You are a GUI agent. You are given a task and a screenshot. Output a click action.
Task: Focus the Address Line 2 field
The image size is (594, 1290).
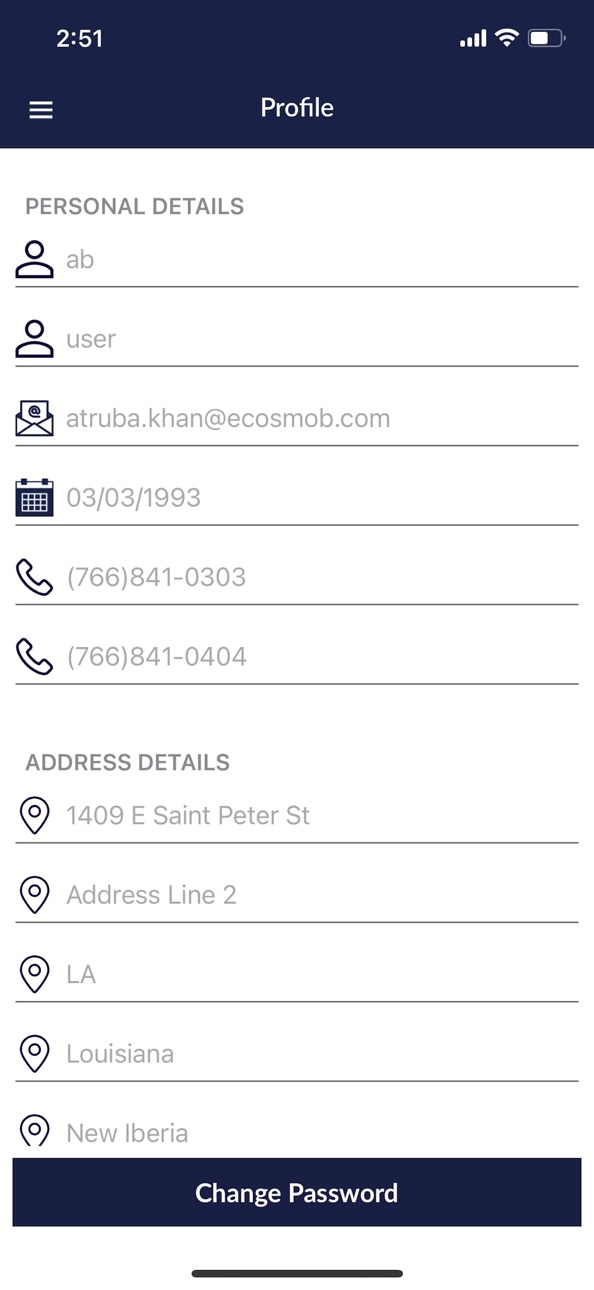click(x=321, y=895)
